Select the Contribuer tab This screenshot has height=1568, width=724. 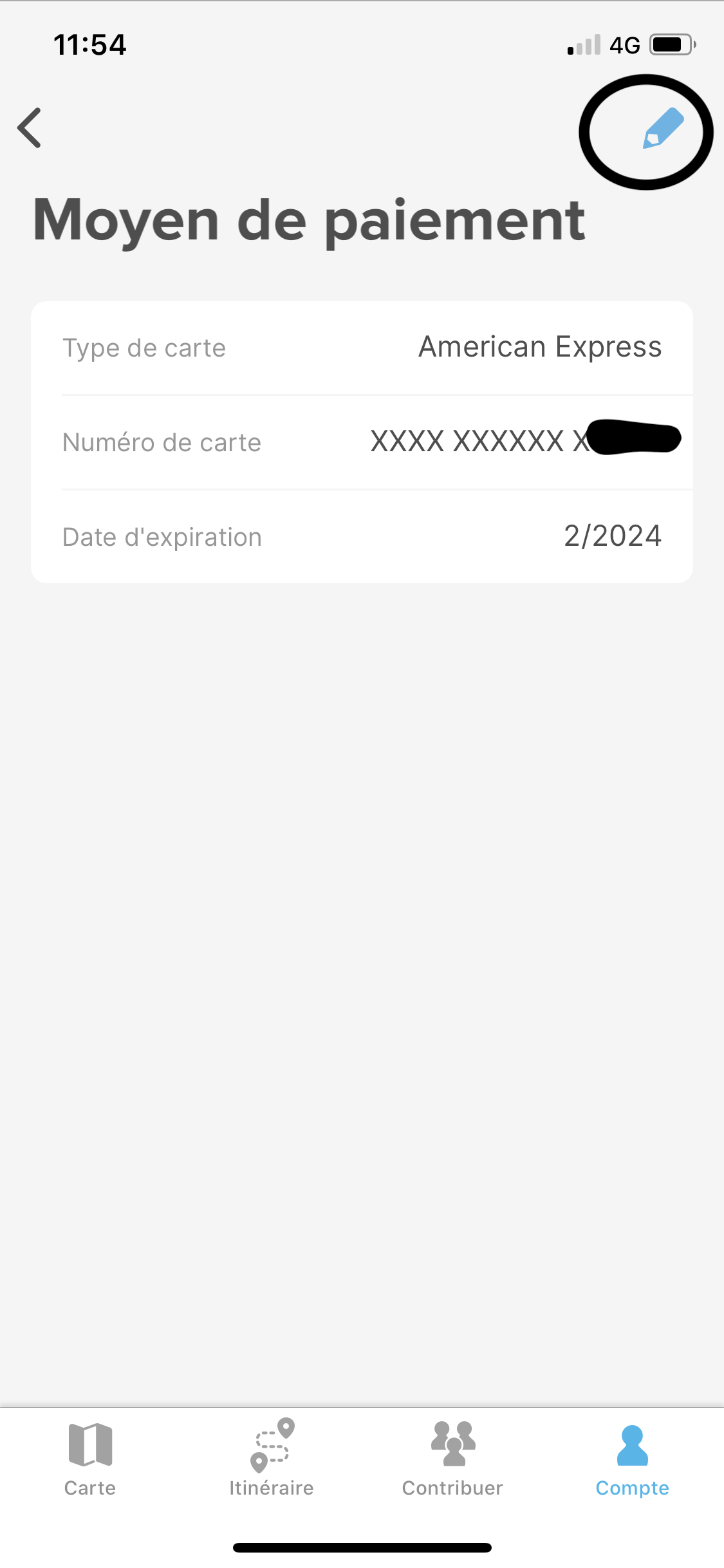pos(452,1459)
